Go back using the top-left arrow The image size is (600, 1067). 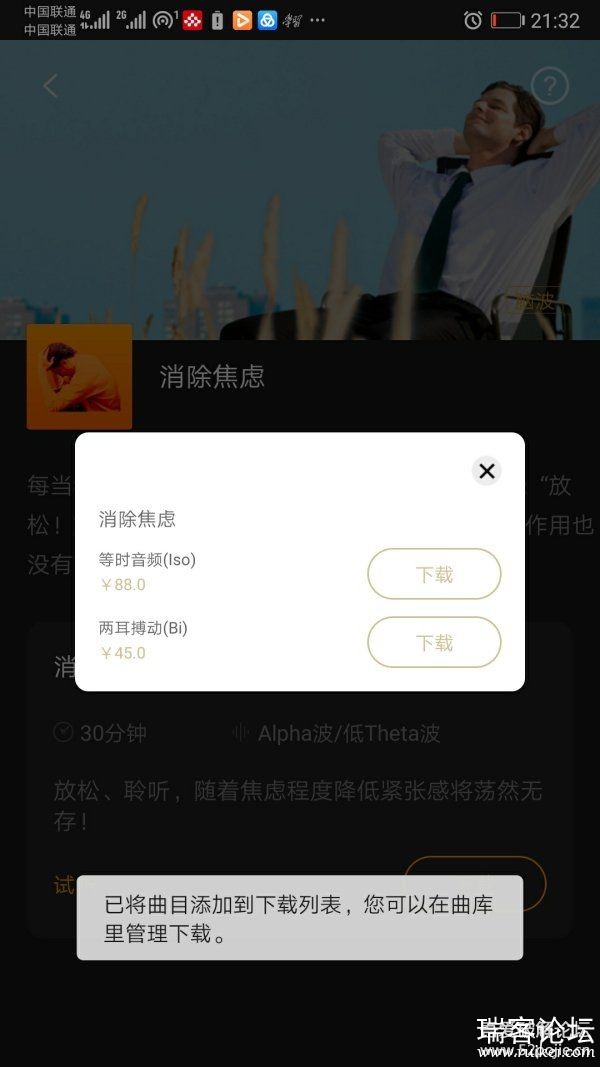pyautogui.click(x=51, y=86)
